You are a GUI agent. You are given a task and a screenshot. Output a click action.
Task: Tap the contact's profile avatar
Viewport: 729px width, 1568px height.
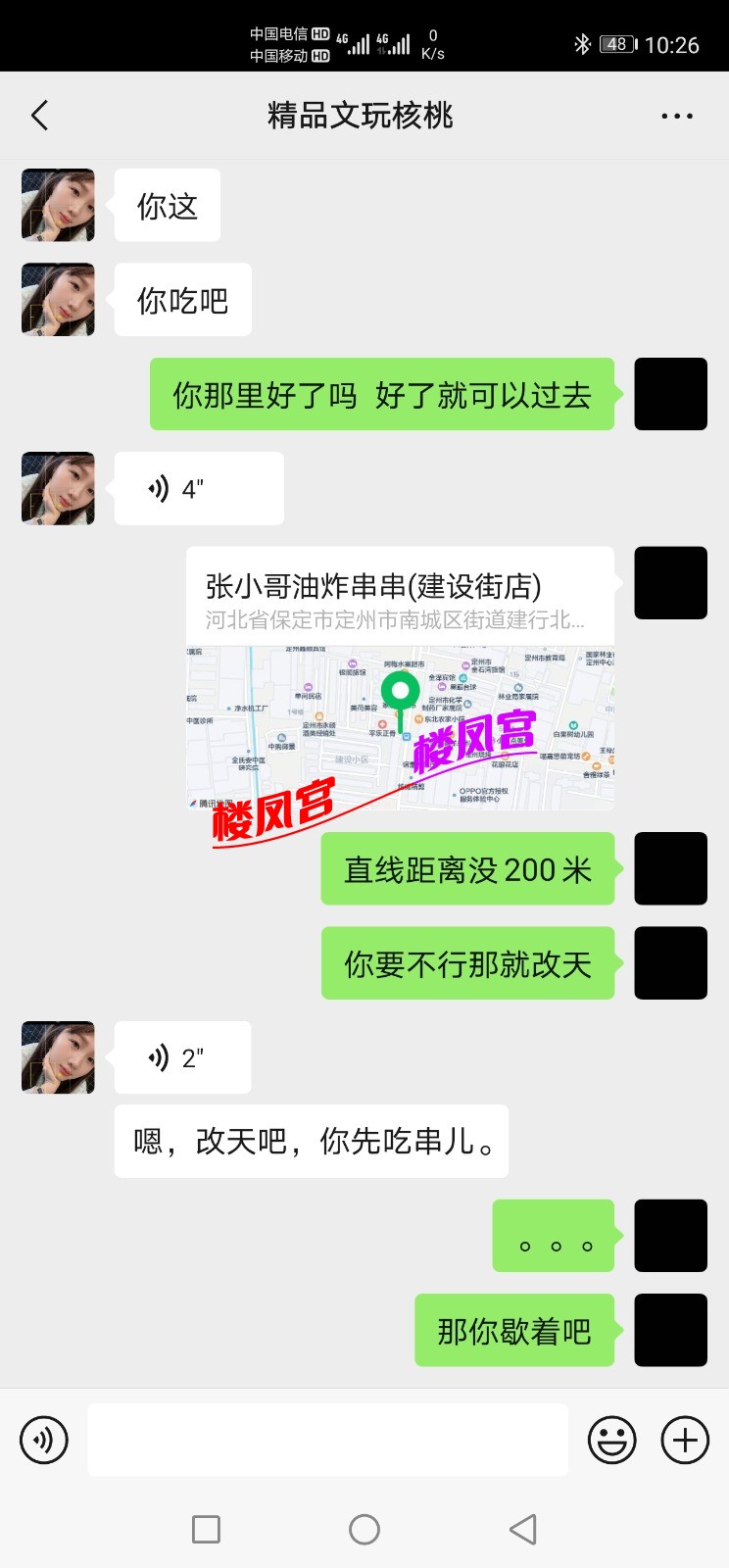point(57,205)
